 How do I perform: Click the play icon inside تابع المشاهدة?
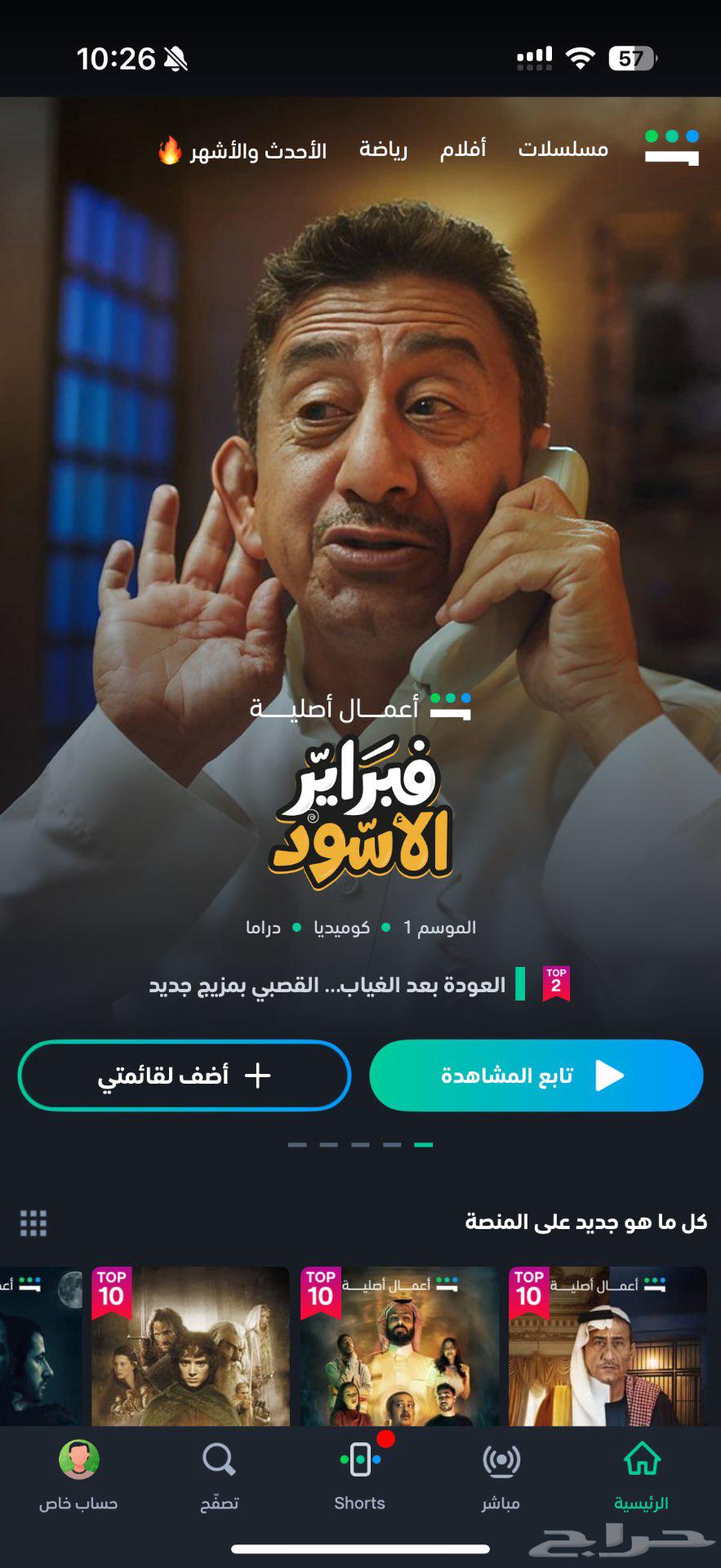click(x=608, y=1075)
